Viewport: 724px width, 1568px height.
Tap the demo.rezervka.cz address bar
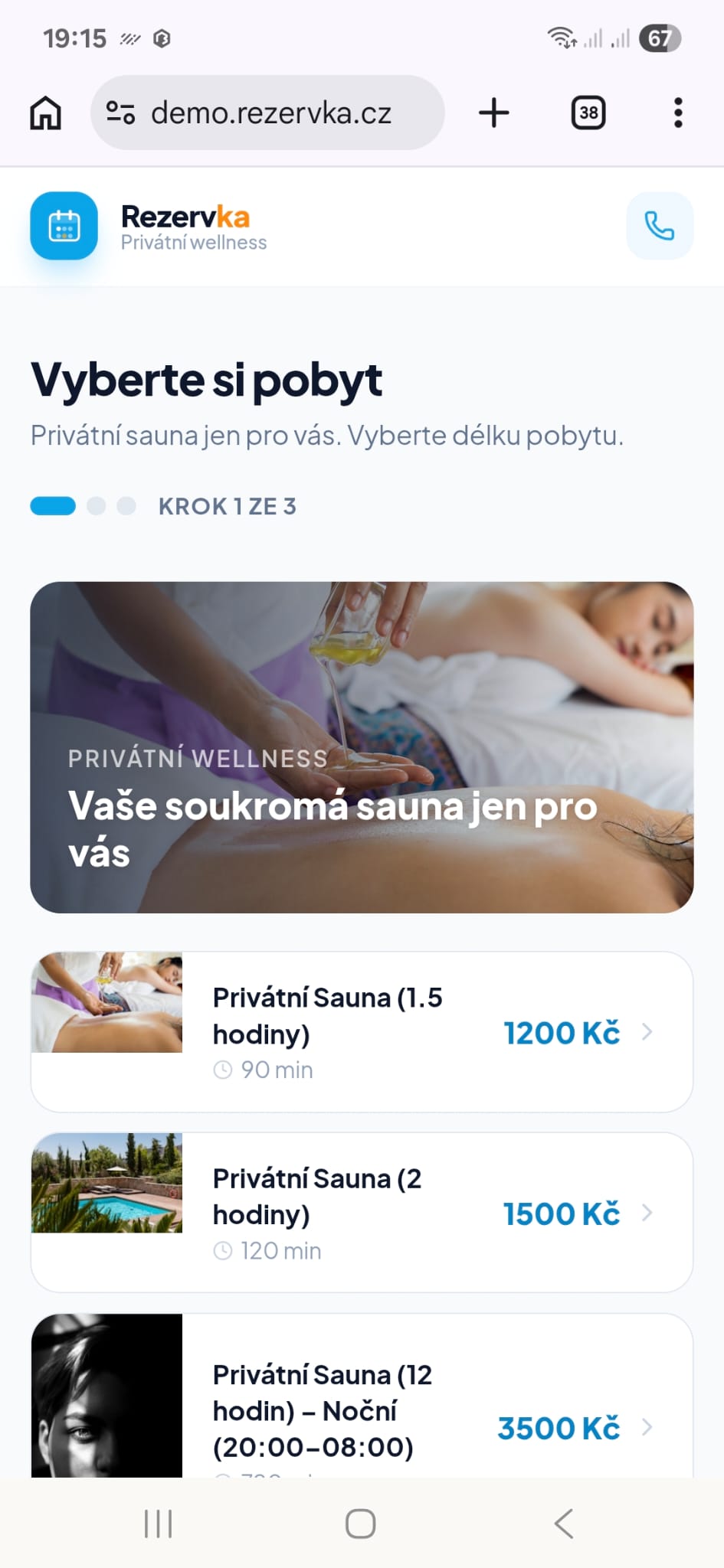click(272, 112)
